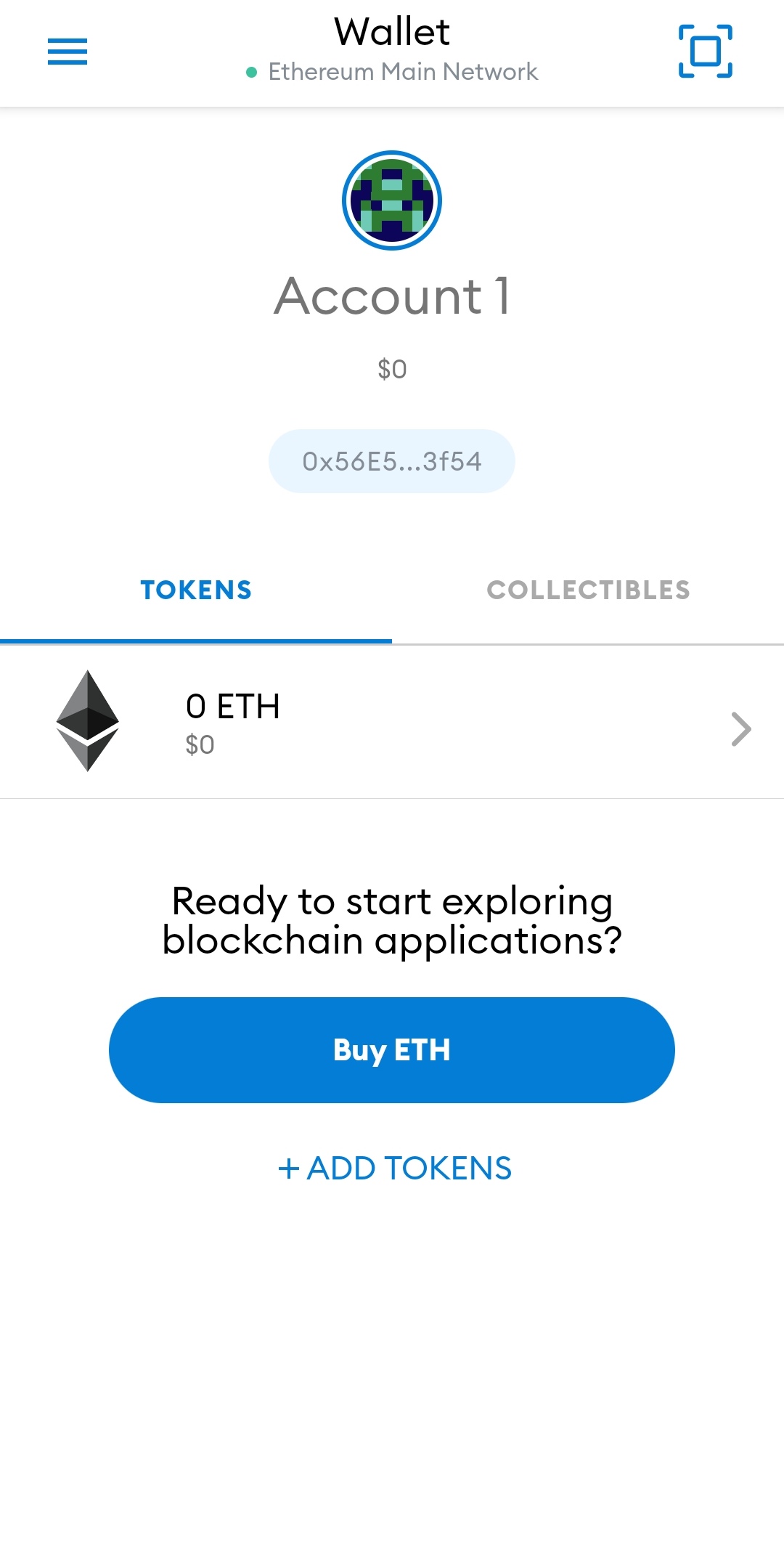The height and width of the screenshot is (1552, 784).
Task: Click the Account 1 identicon avatar
Action: pos(392,200)
